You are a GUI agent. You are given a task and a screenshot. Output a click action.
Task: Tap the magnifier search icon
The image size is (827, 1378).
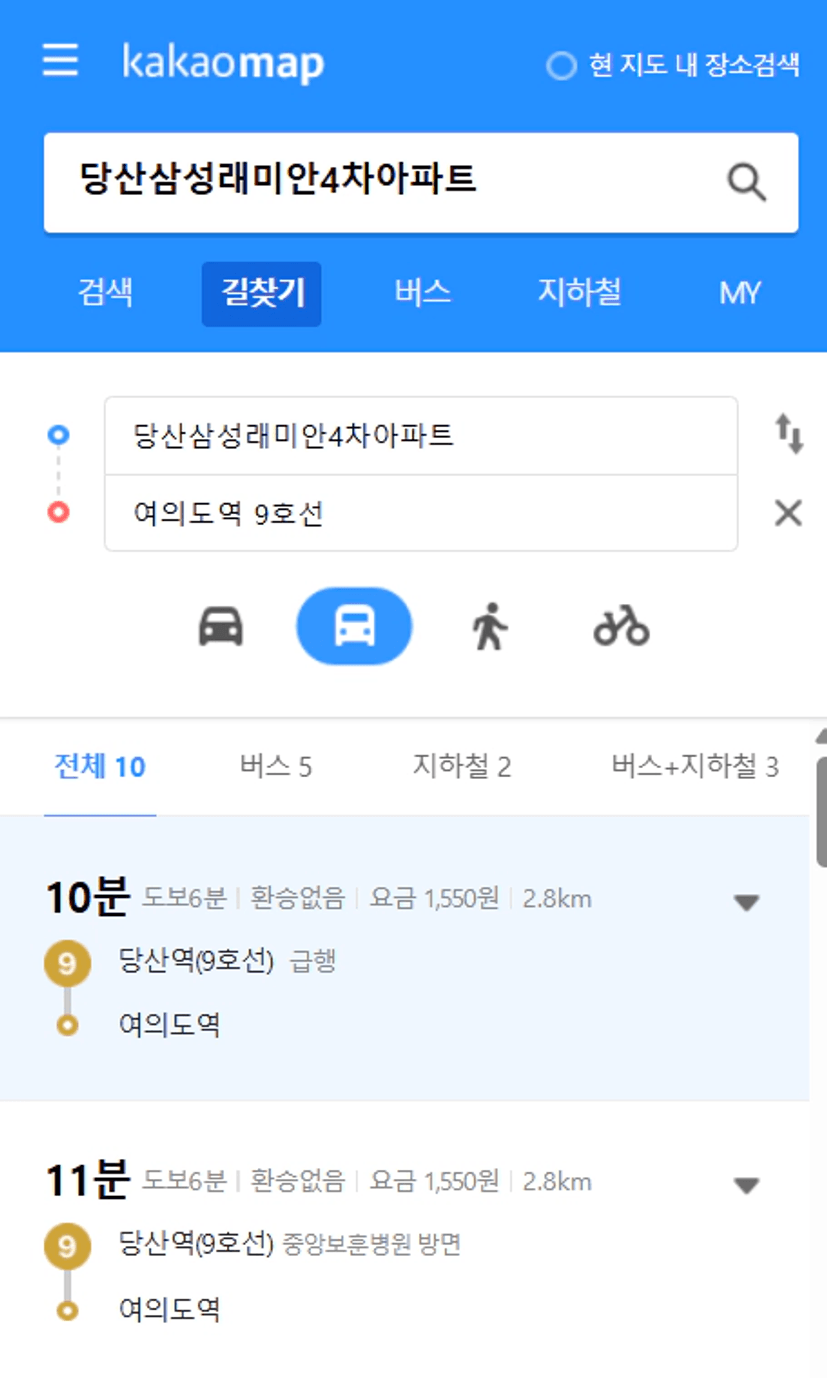coord(746,183)
